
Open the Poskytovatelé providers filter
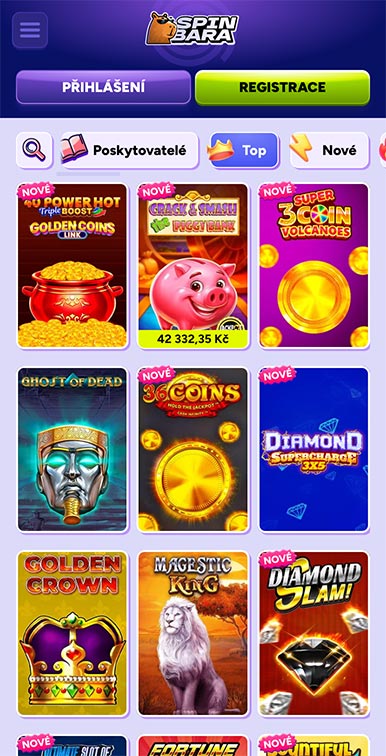[x=129, y=150]
